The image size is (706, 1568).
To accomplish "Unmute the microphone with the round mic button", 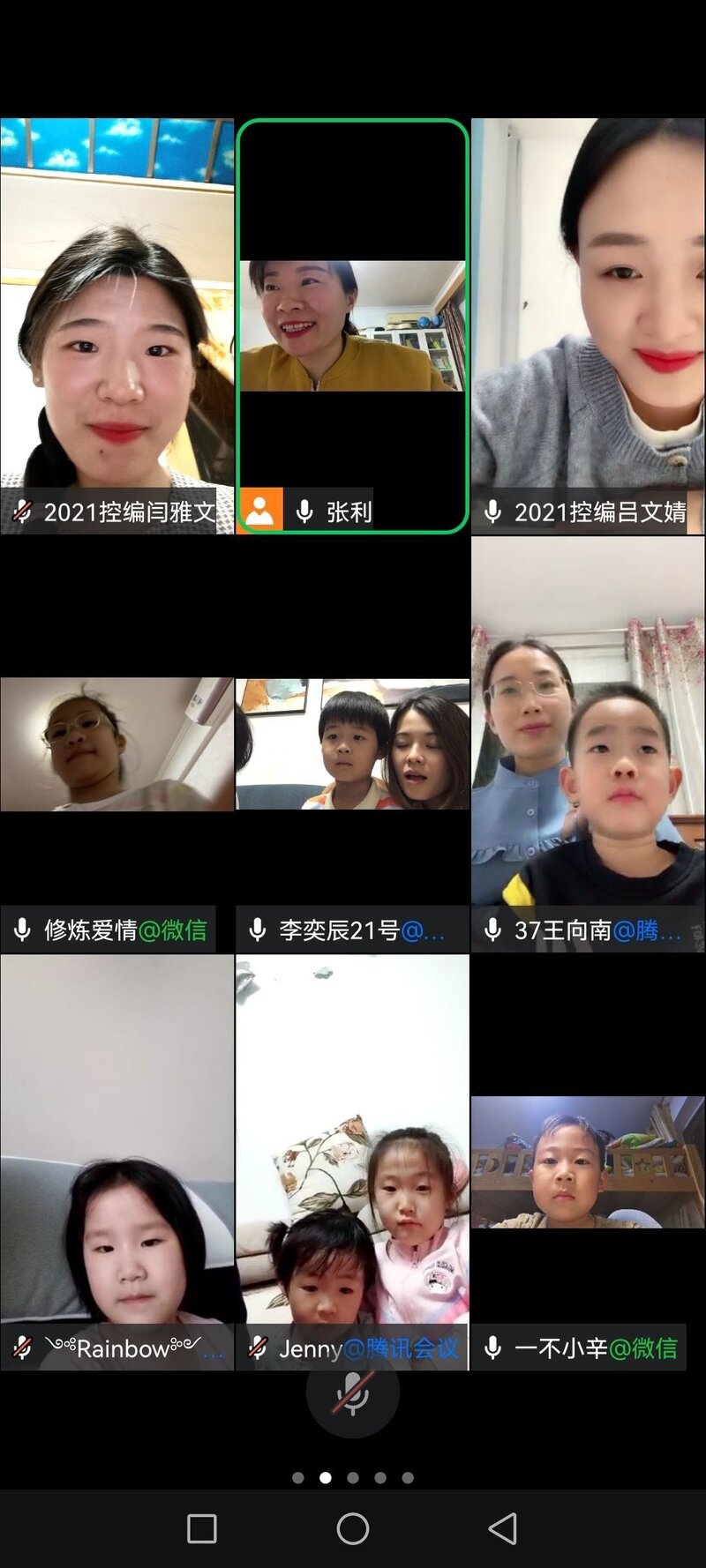I will point(353,1393).
